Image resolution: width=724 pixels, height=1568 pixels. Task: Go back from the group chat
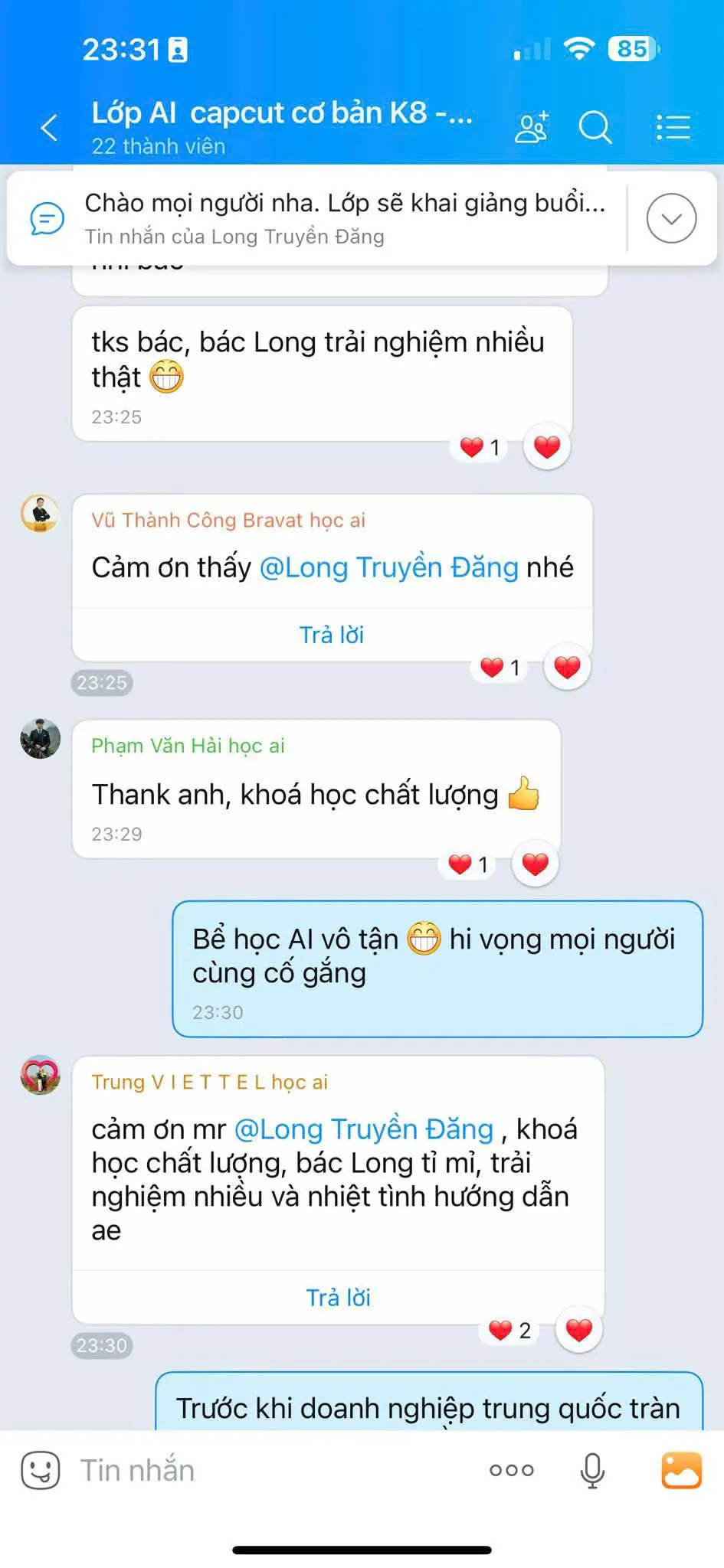[50, 127]
